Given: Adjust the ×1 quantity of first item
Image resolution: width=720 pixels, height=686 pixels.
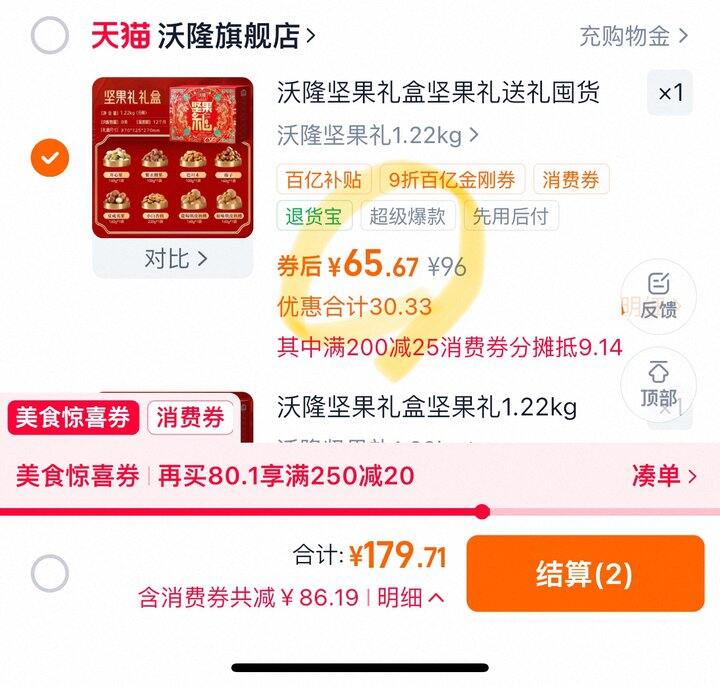Looking at the screenshot, I should tap(670, 93).
